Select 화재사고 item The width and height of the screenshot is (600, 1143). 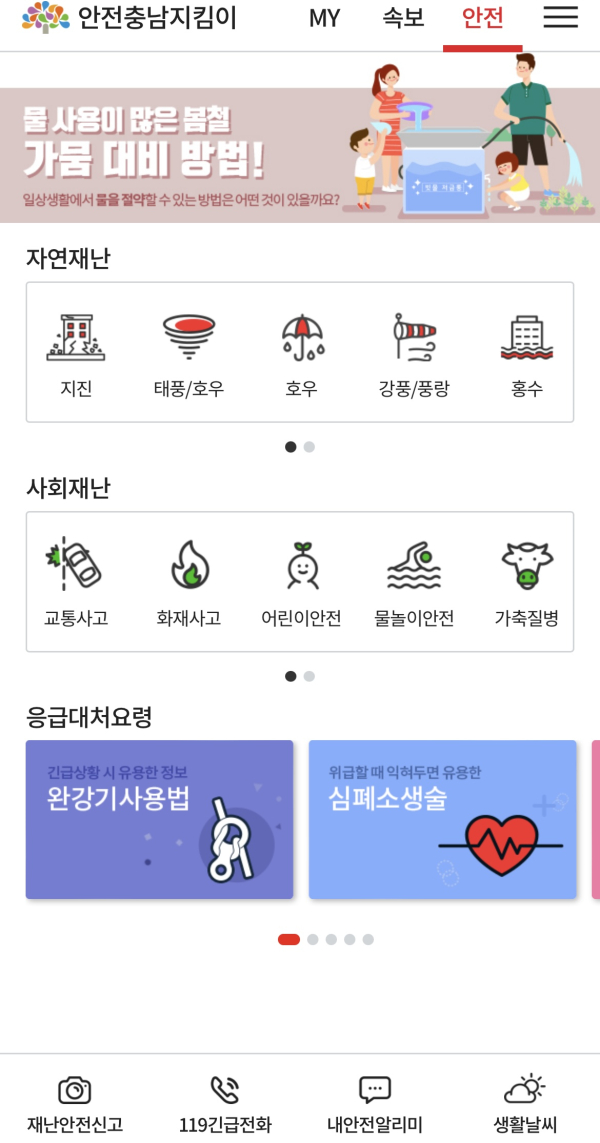(188, 582)
